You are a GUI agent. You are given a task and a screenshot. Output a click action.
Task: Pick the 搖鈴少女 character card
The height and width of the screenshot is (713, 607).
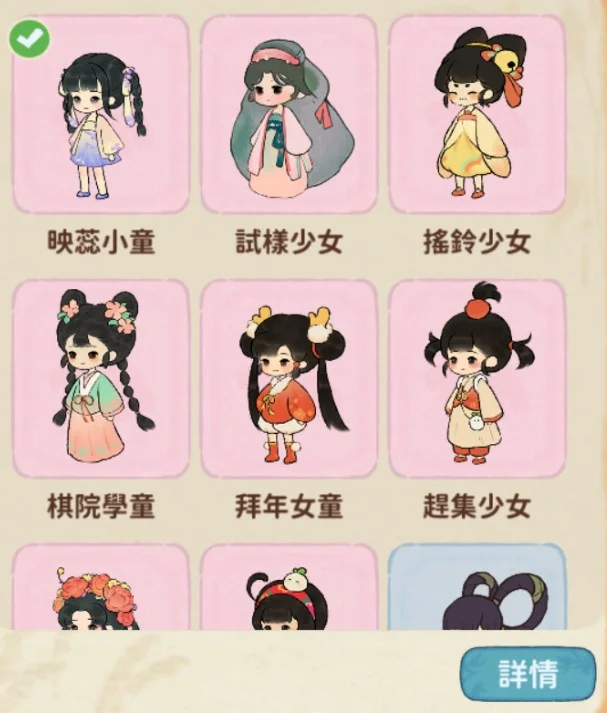[477, 115]
